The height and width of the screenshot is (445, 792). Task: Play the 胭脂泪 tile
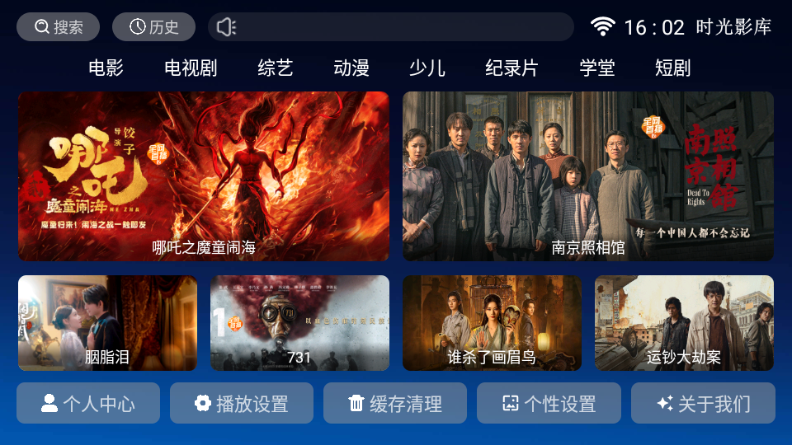click(108, 323)
